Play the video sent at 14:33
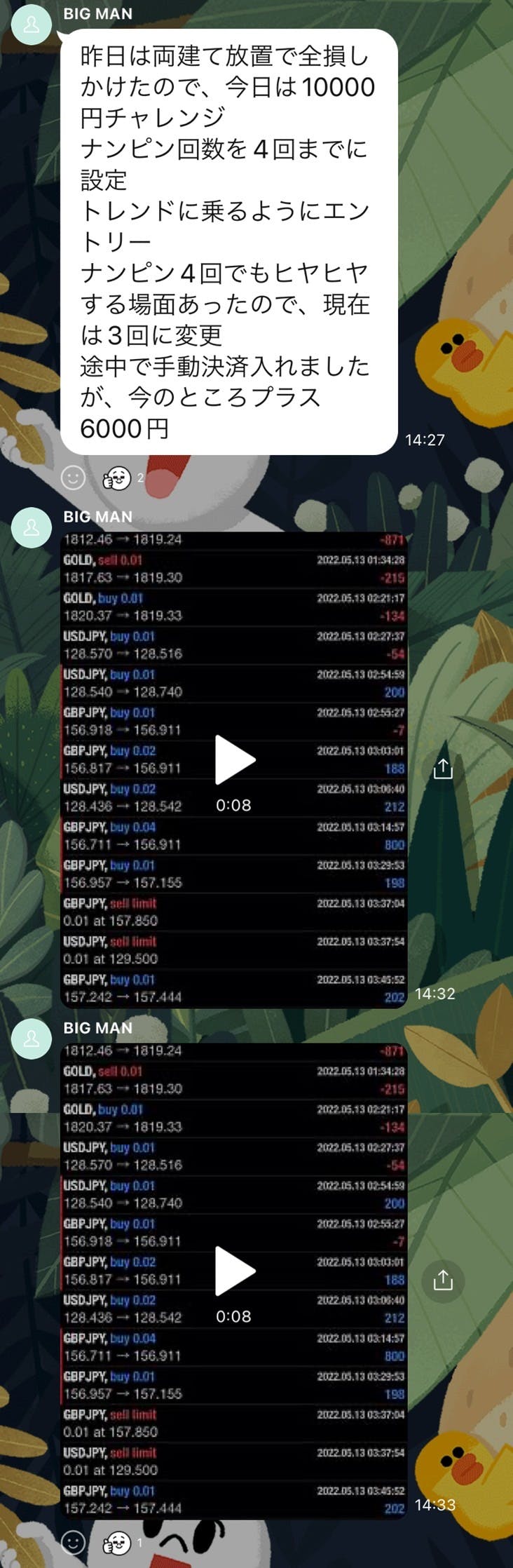Image resolution: width=513 pixels, height=1568 pixels. pyautogui.click(x=234, y=1271)
